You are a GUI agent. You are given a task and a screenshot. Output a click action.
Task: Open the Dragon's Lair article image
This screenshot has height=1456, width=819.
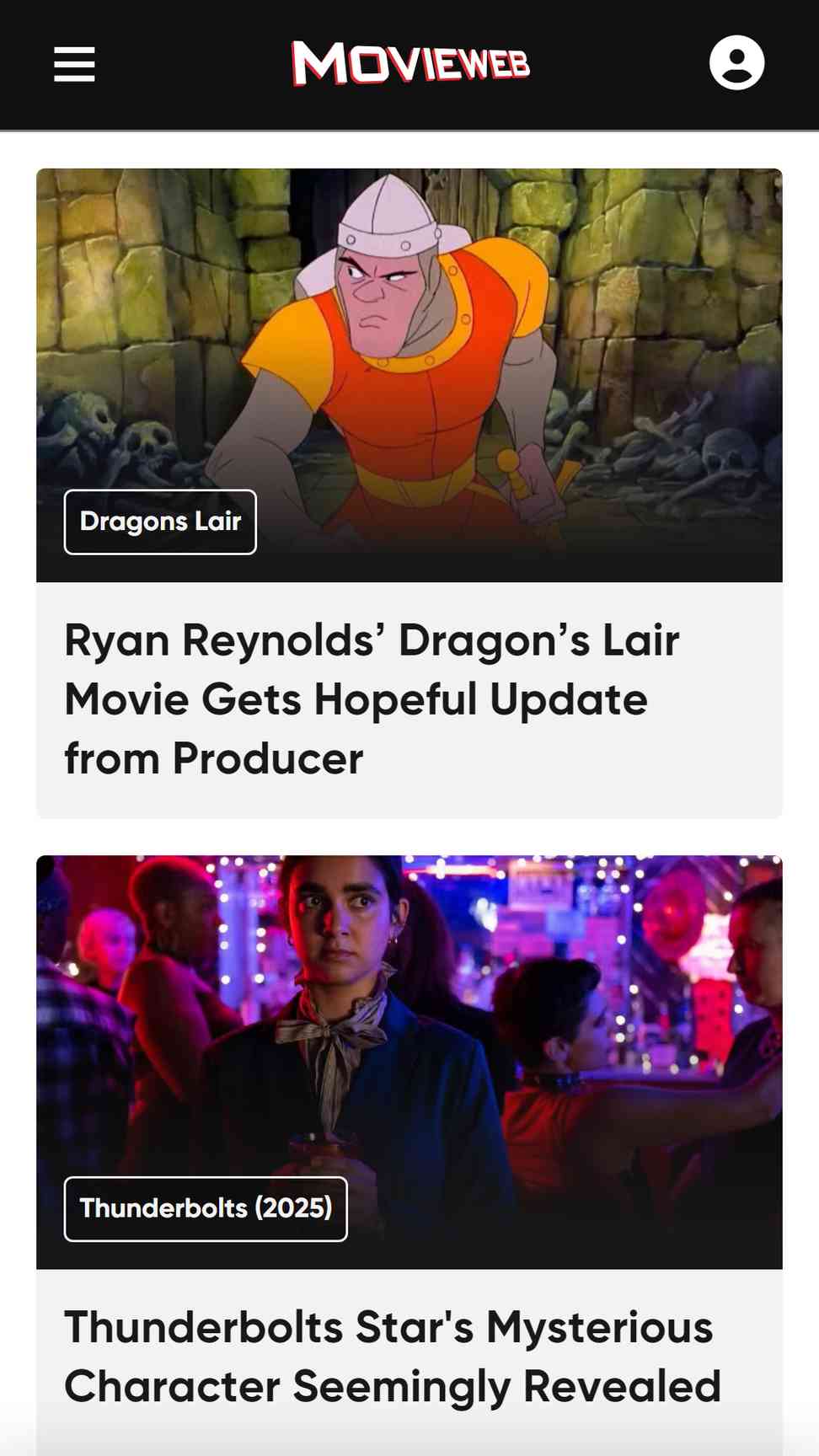409,337
